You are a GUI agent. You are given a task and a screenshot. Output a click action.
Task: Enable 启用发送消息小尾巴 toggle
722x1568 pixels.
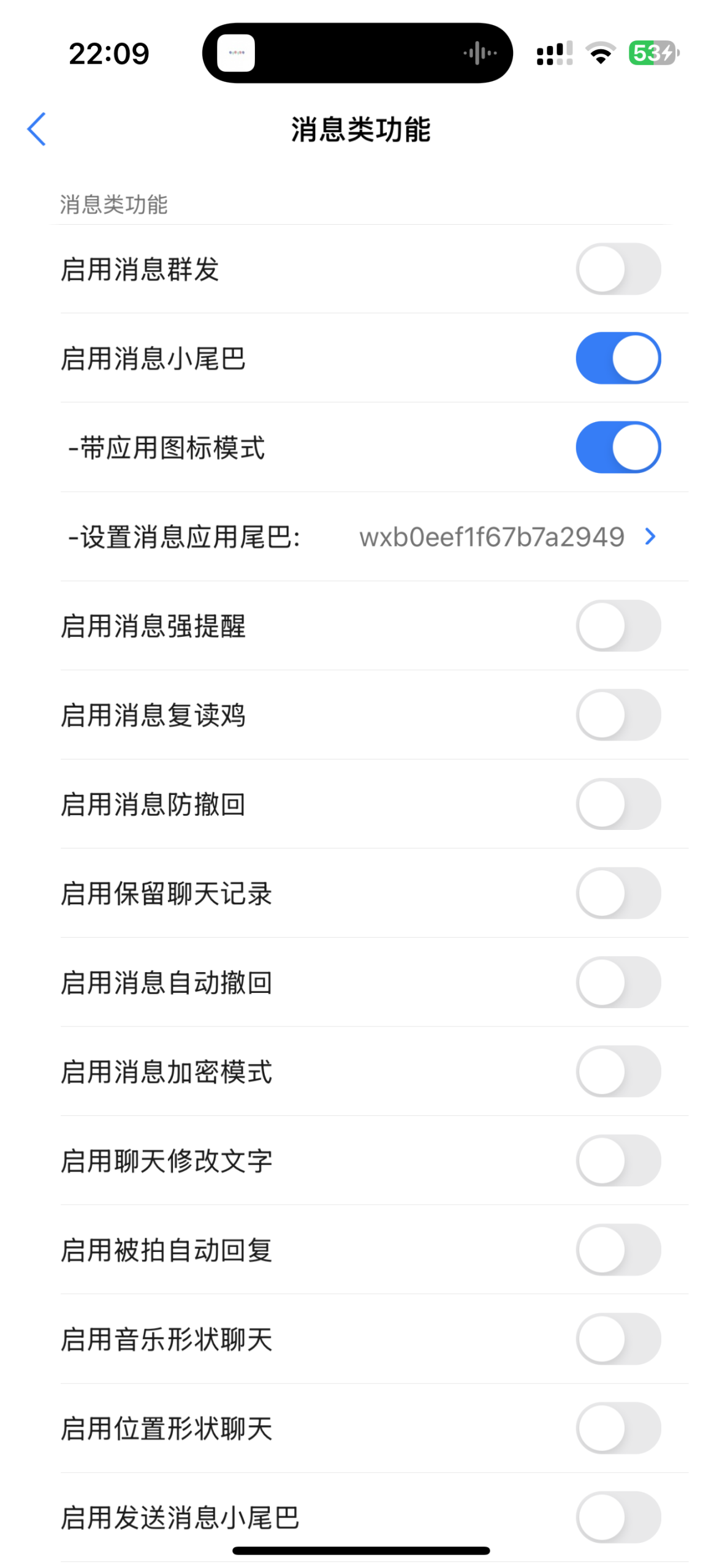(618, 1517)
